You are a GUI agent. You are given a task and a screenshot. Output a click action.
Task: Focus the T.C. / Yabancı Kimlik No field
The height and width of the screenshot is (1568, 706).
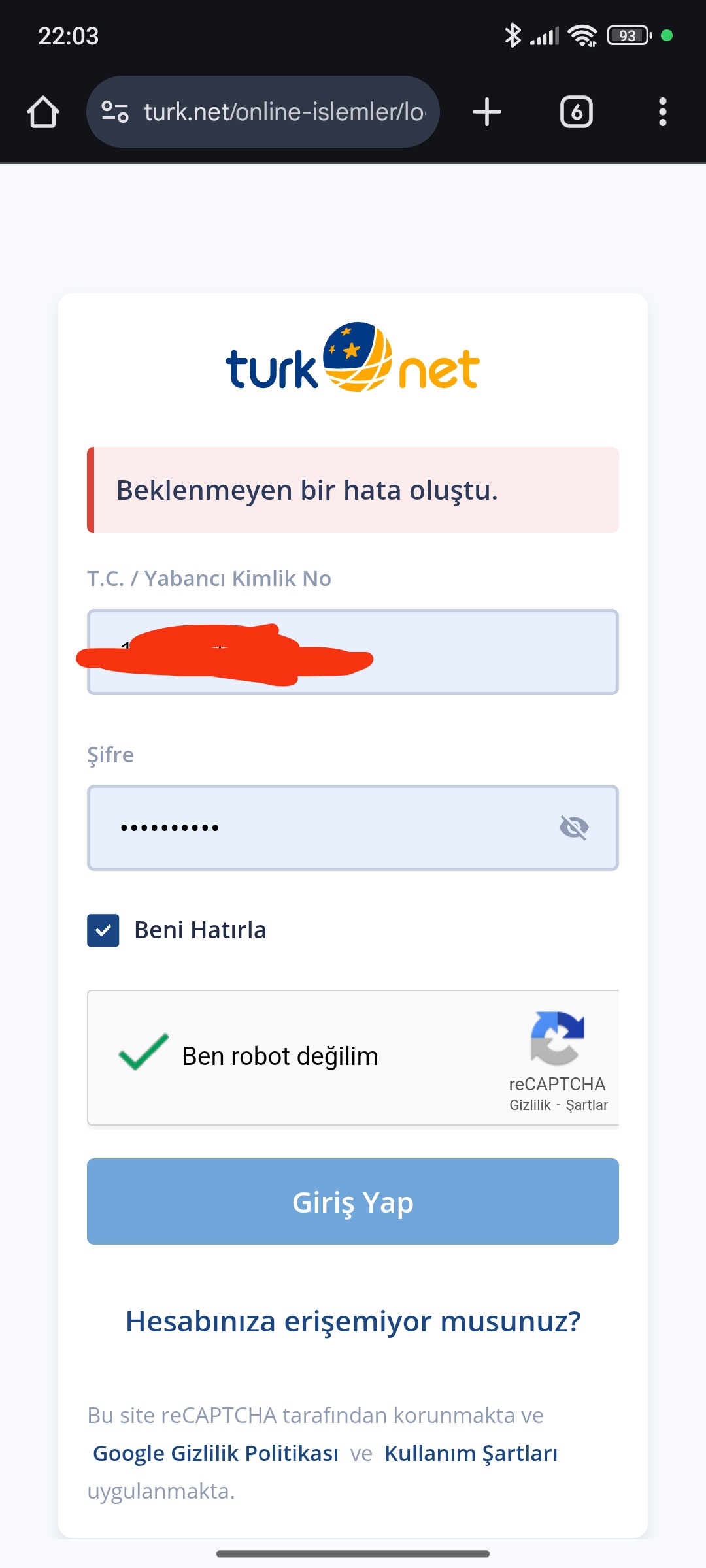(353, 652)
